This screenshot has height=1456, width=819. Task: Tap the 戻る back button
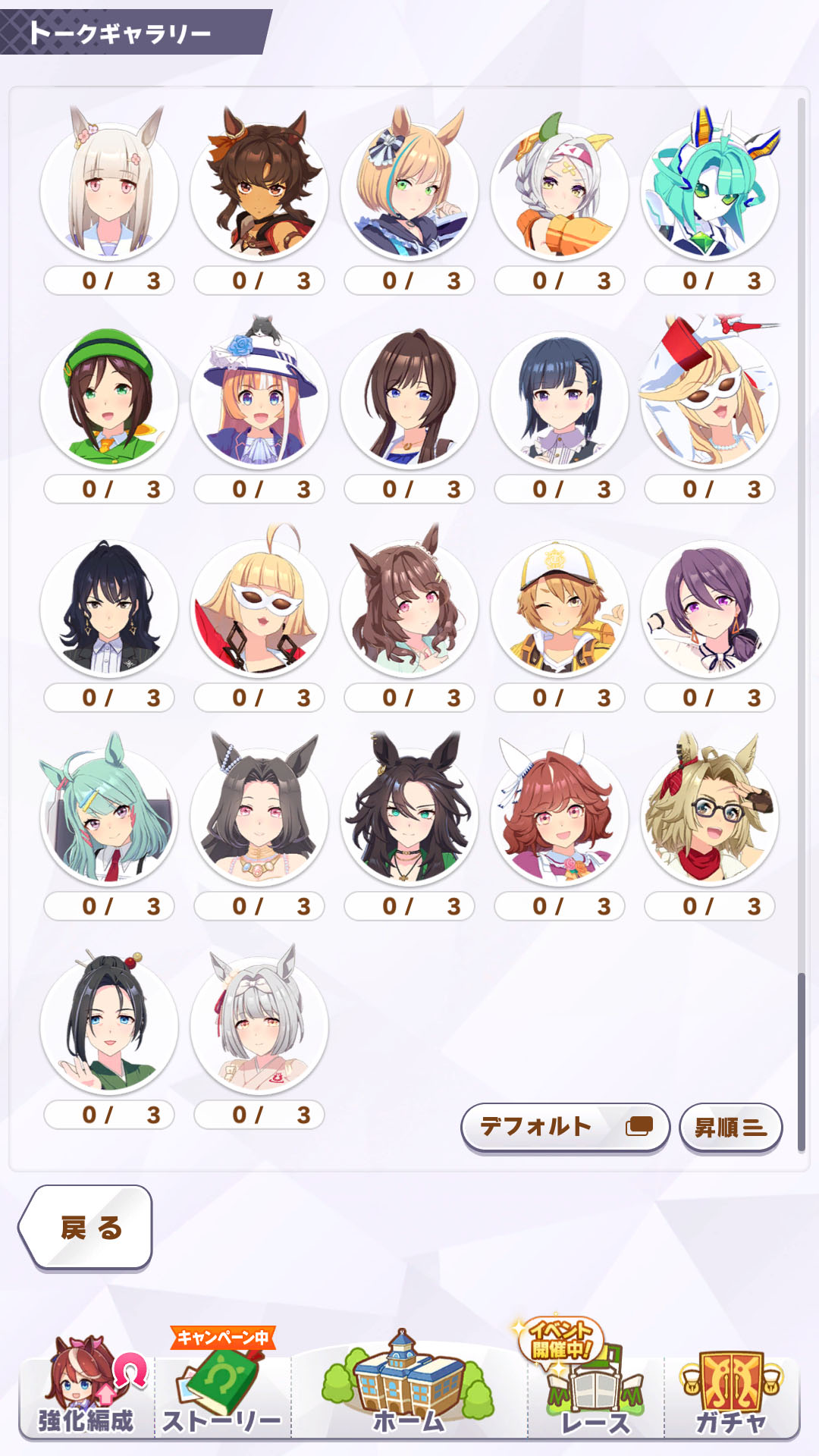86,1227
